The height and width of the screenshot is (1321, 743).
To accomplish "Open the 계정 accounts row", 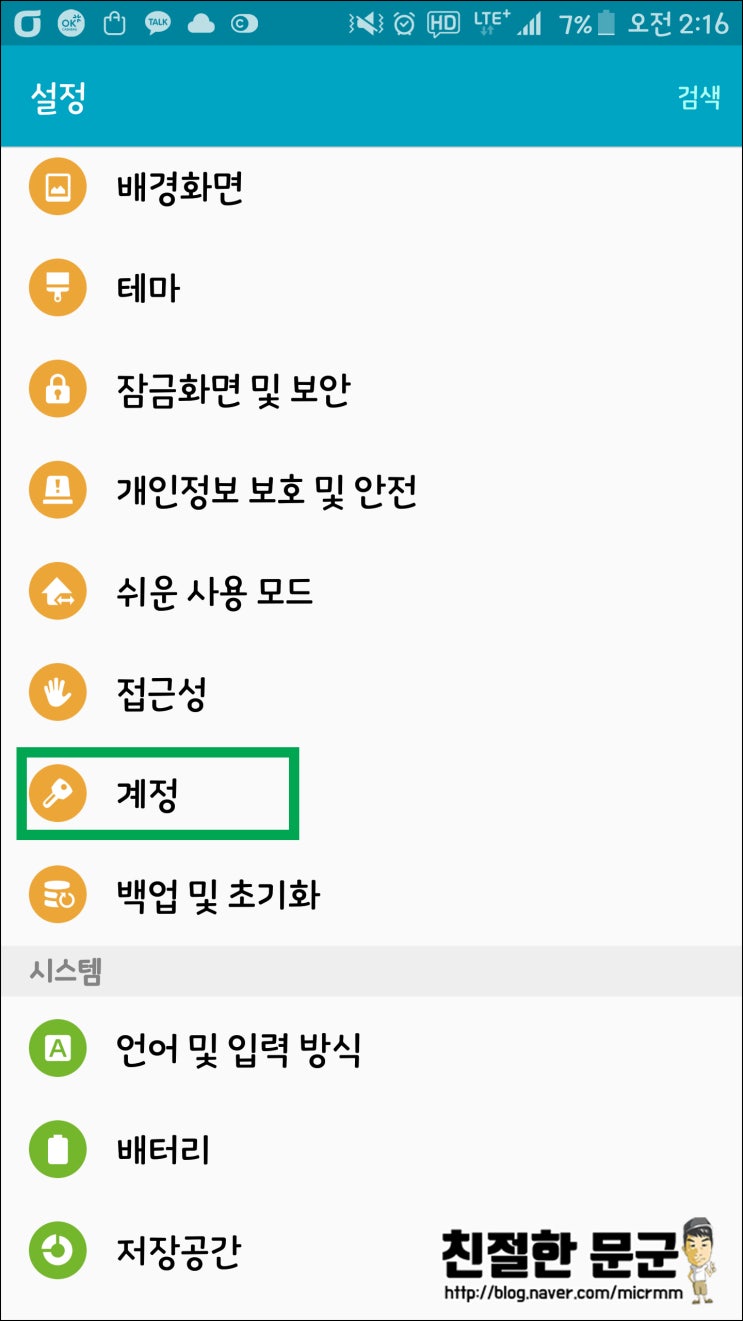I will (x=371, y=794).
